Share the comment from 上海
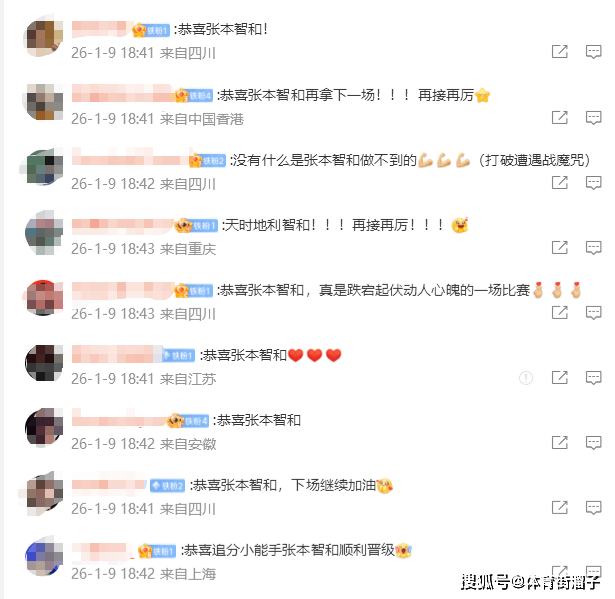 (x=560, y=573)
